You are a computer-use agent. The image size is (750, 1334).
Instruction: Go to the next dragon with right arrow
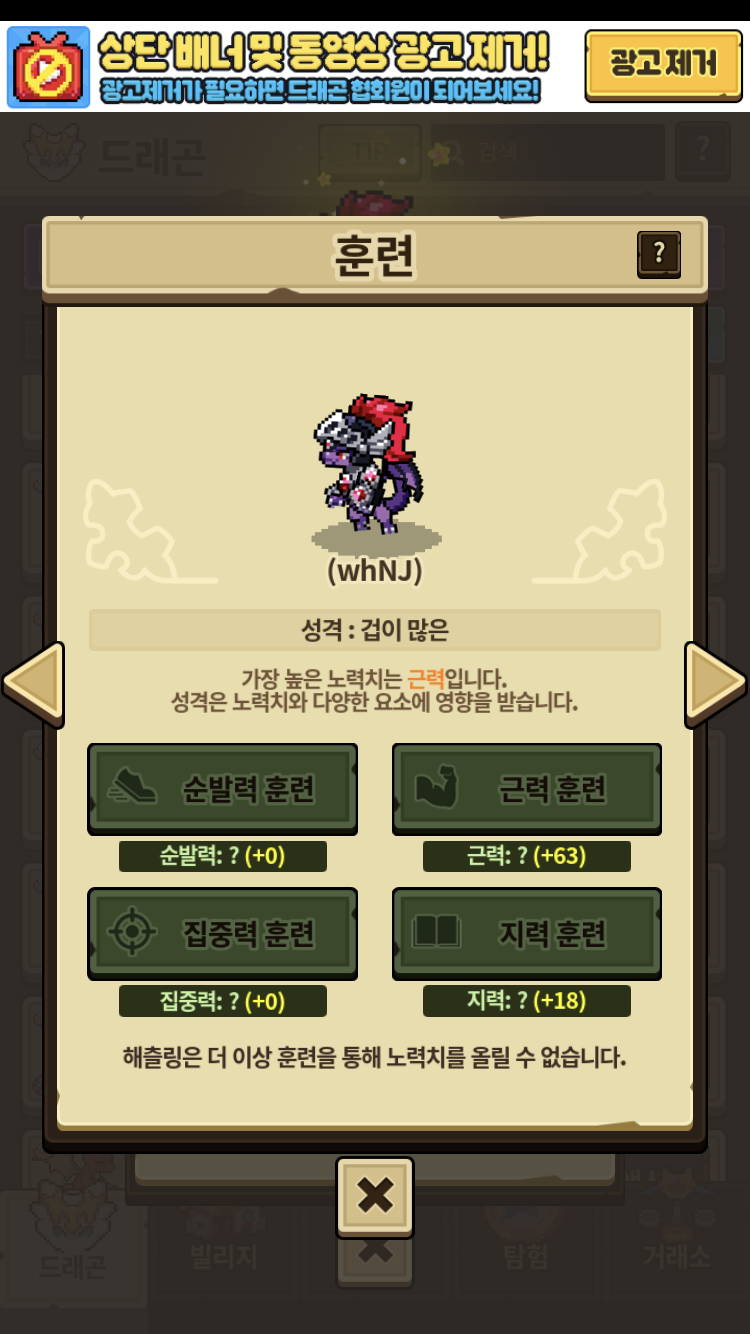715,683
